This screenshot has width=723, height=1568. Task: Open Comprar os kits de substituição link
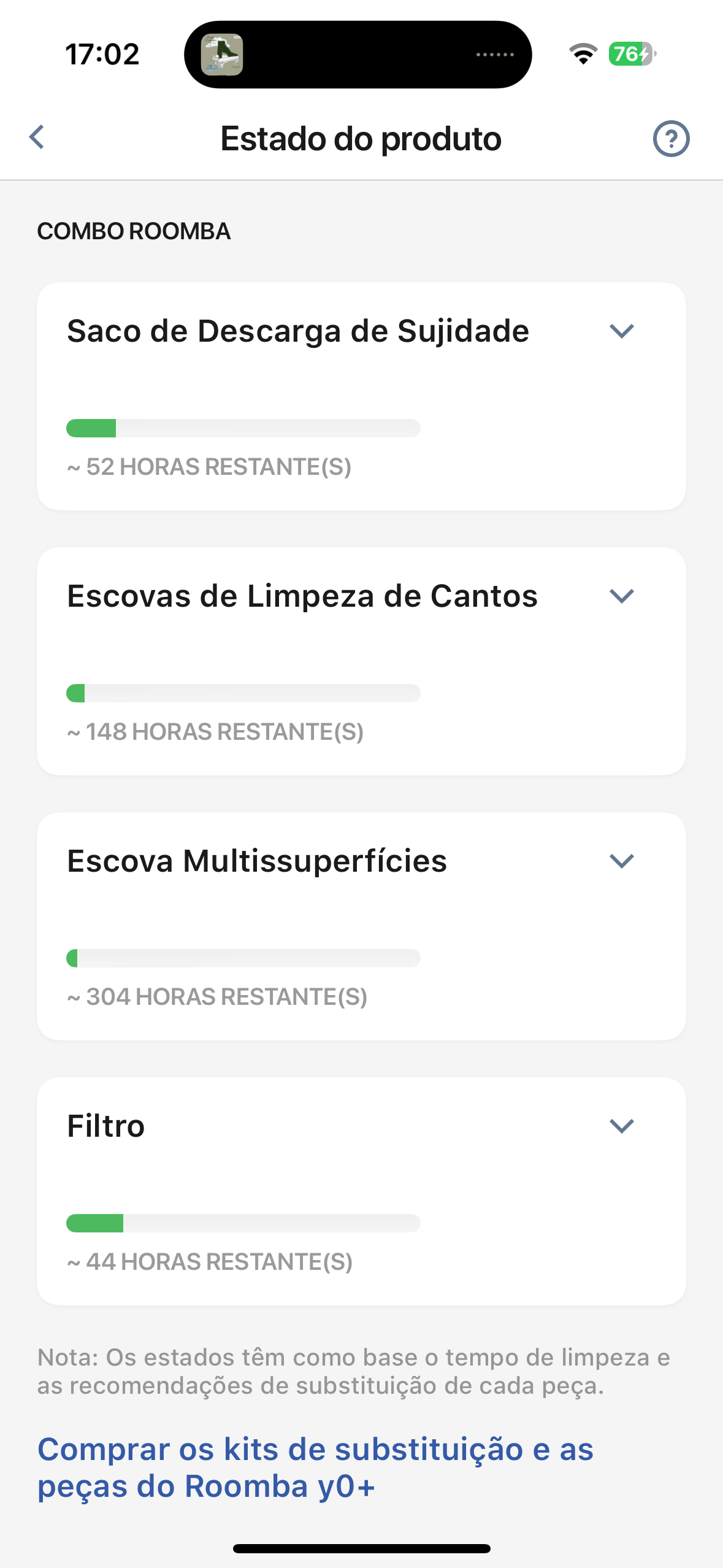tap(315, 1467)
